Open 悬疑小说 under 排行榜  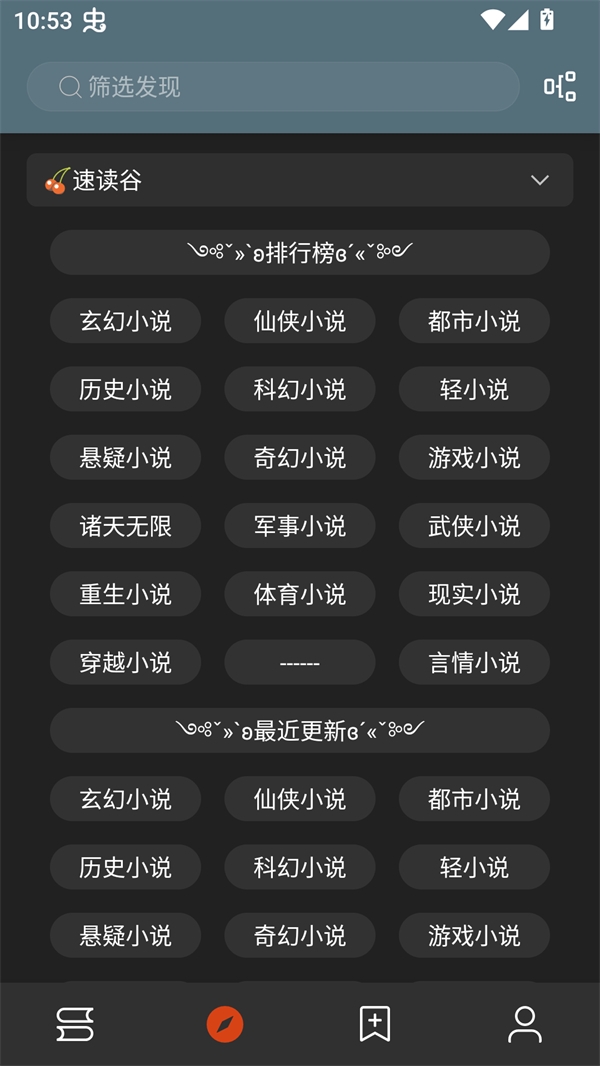coord(125,457)
